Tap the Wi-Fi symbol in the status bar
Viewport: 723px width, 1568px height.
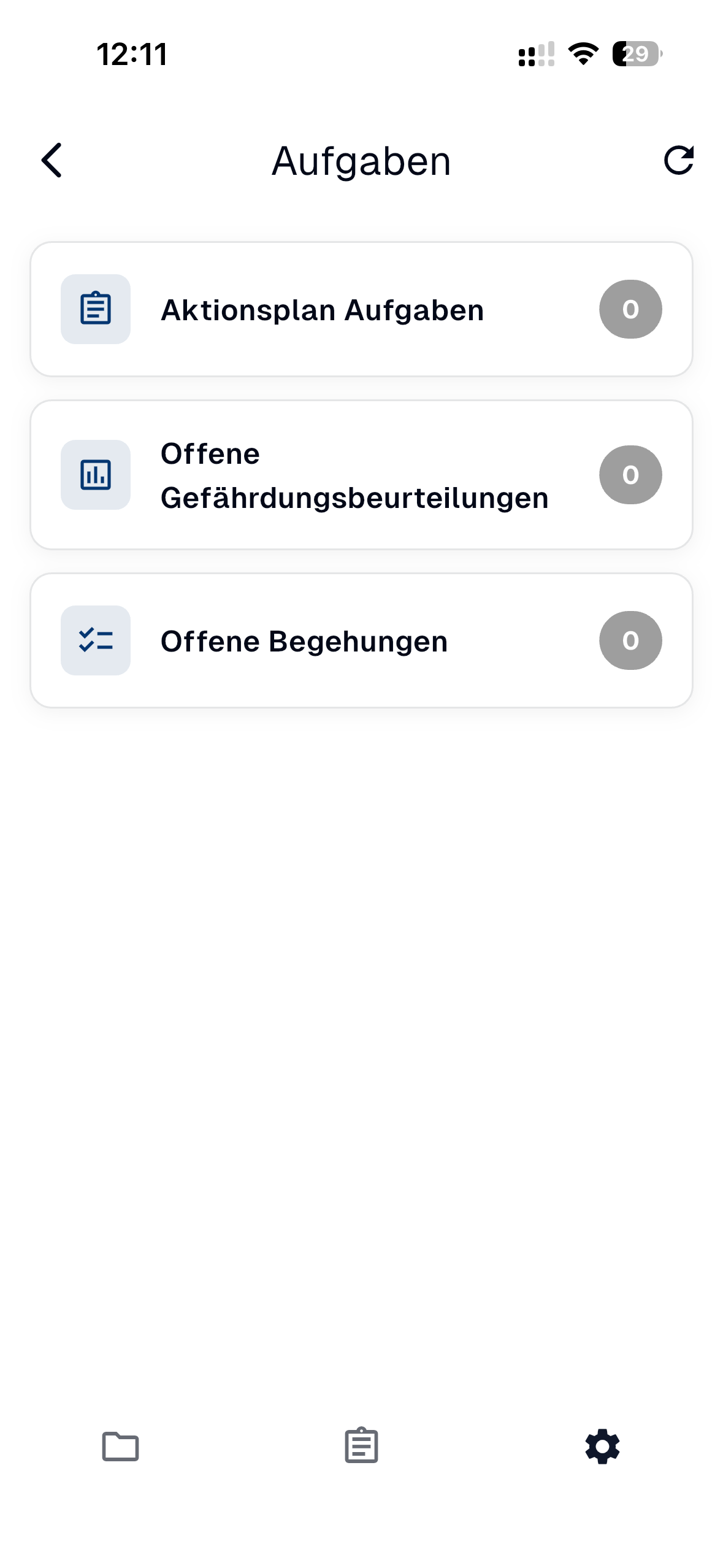point(582,55)
